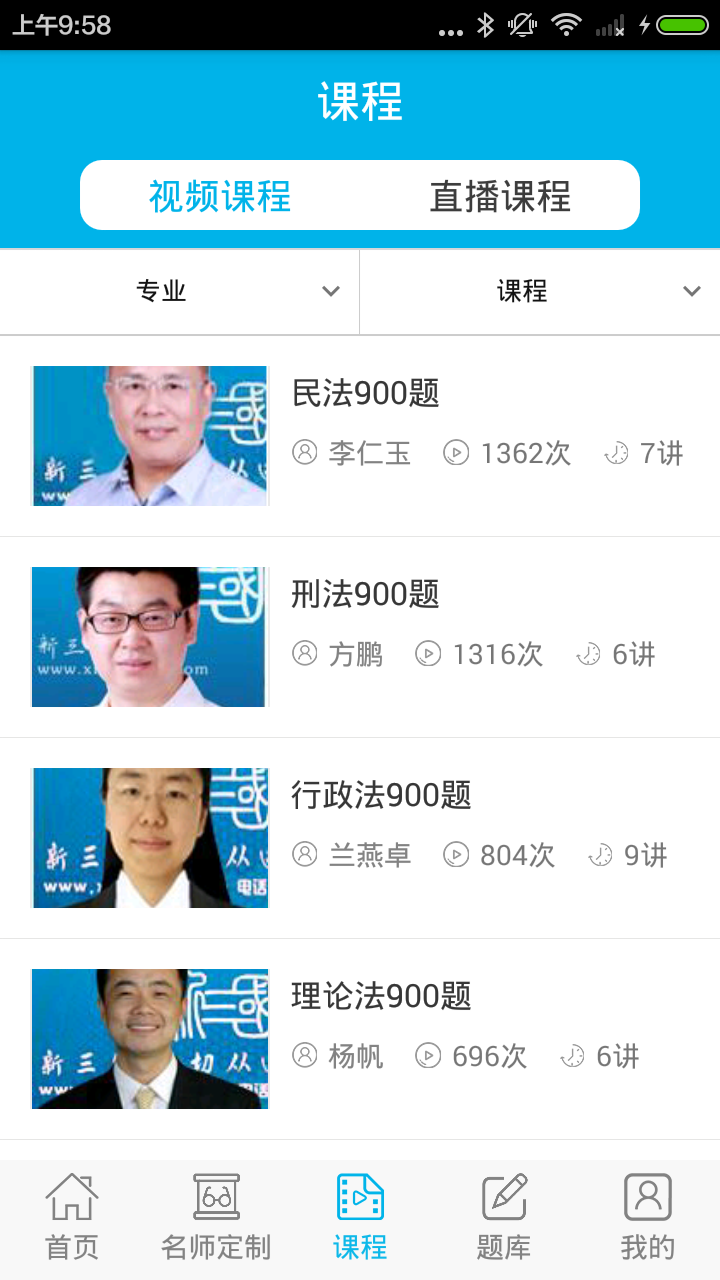Expand the 课程 filter dropdown

pos(540,291)
